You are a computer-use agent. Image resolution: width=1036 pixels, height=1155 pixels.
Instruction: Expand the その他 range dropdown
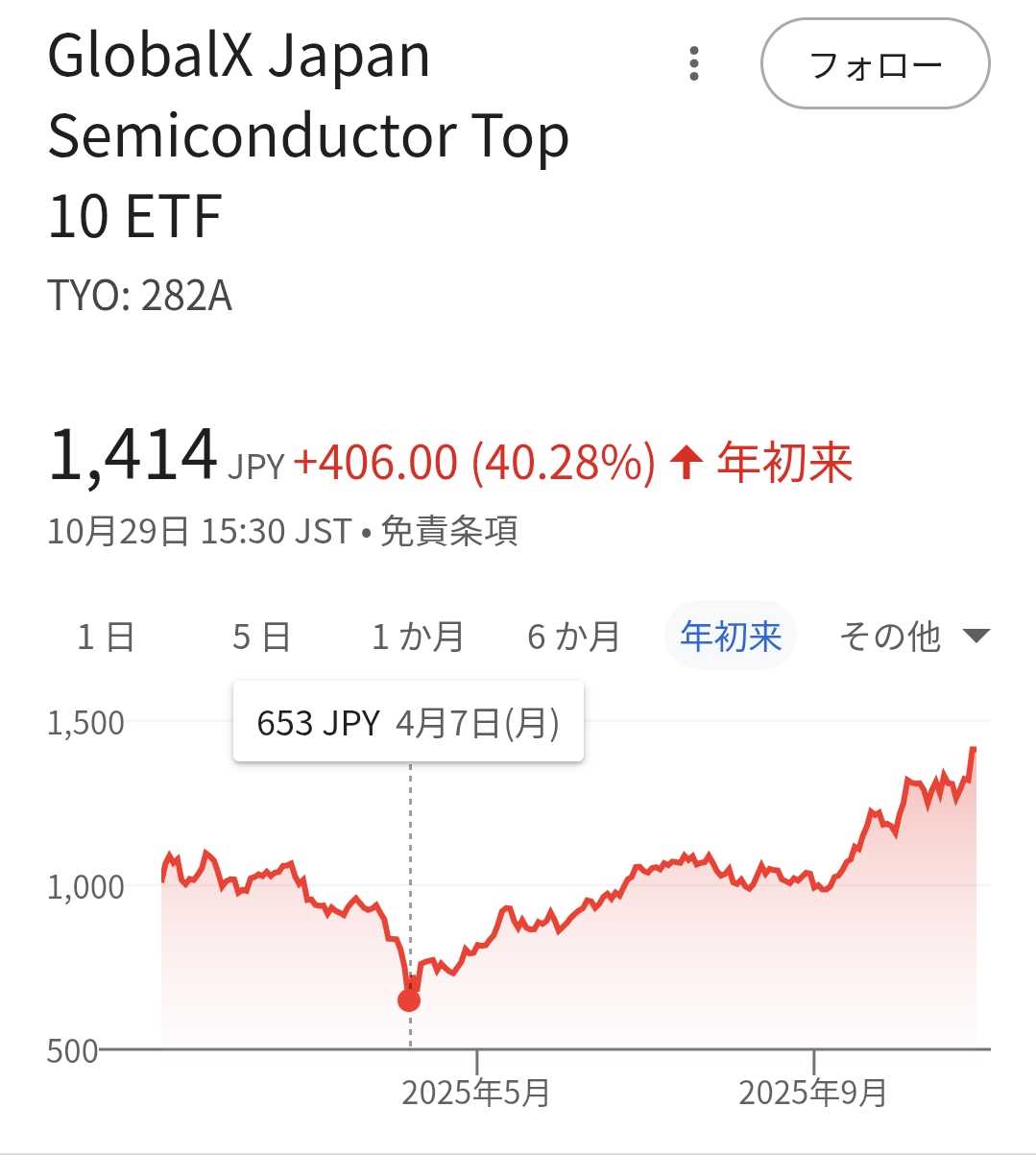(913, 637)
